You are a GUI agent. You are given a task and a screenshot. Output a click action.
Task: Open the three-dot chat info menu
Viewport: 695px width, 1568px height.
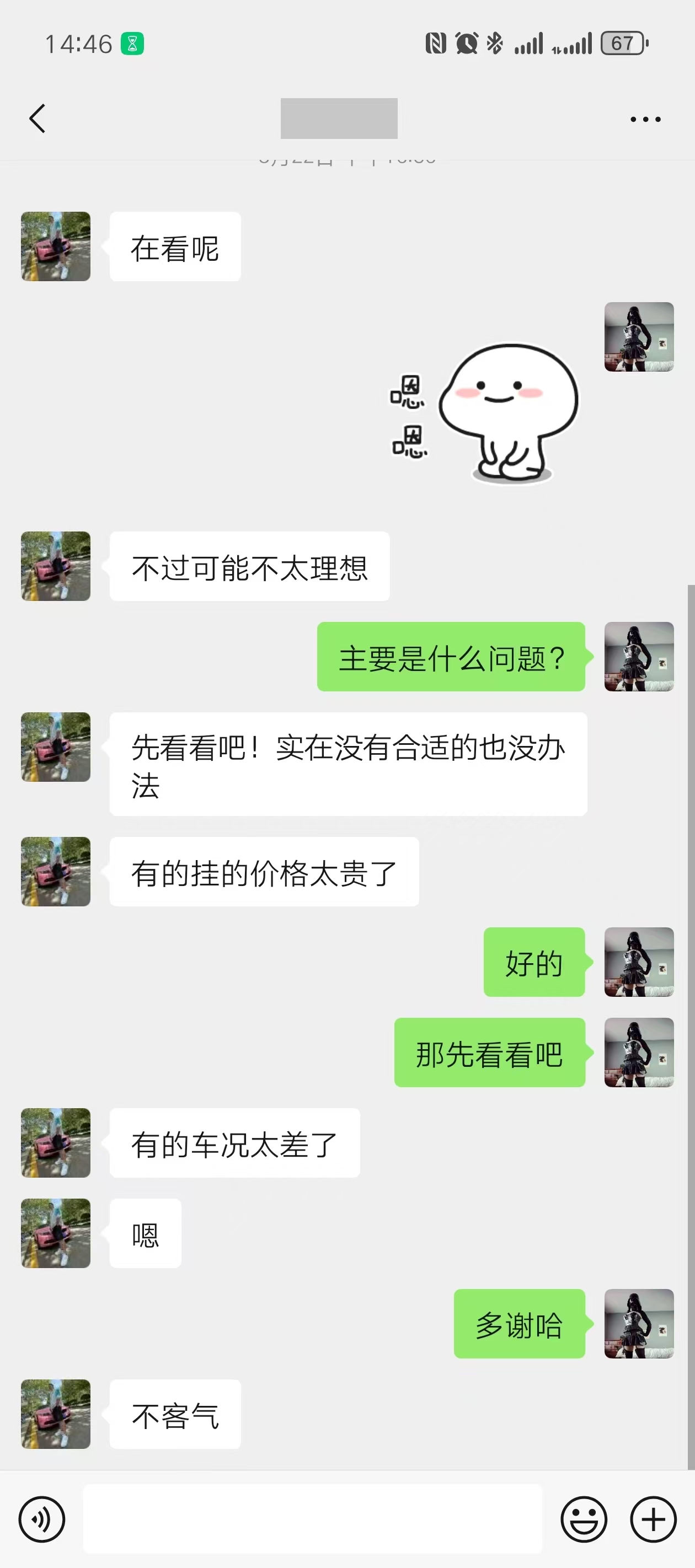[x=645, y=119]
